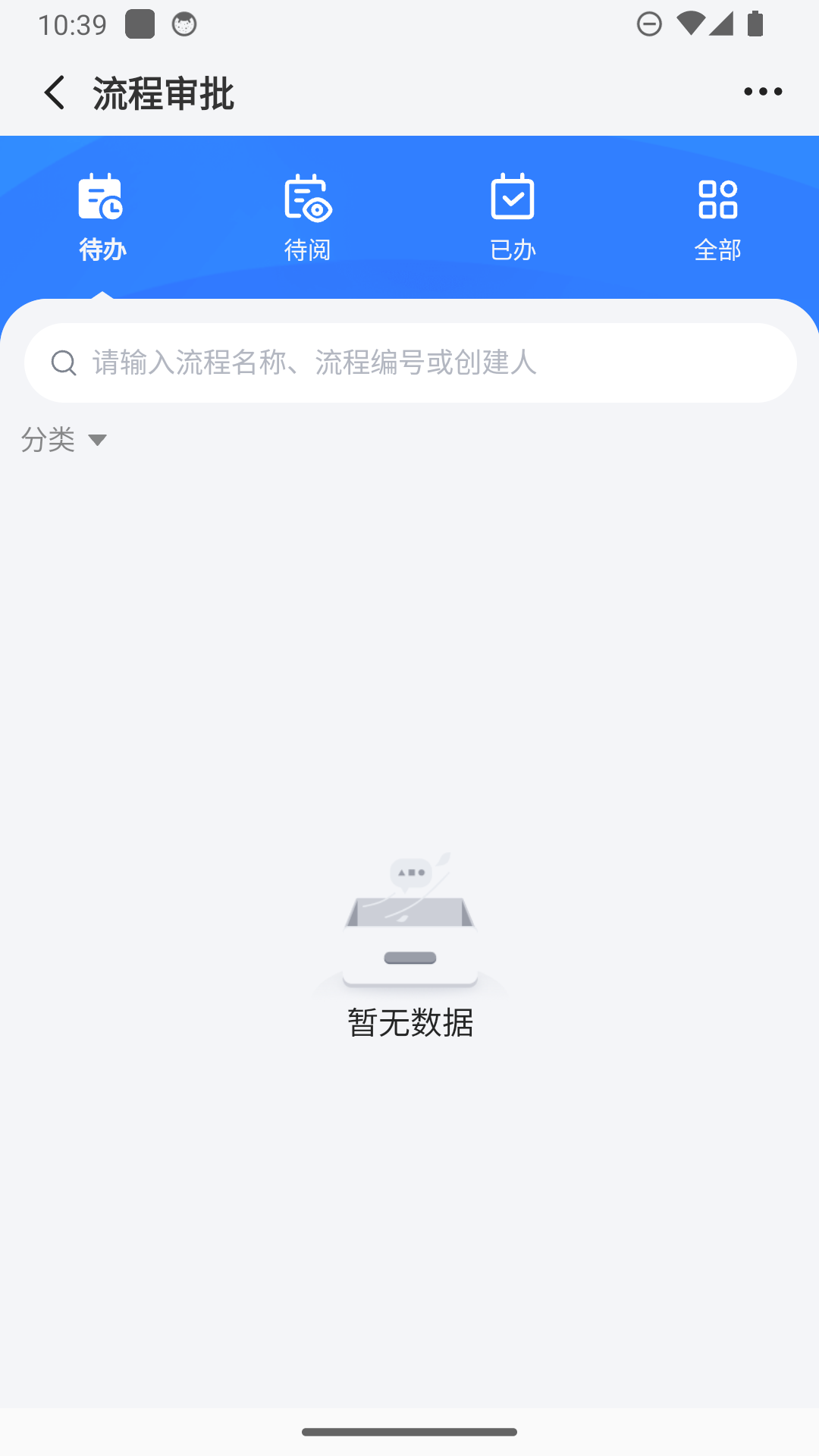819x1456 pixels.
Task: Collapse the category selector triangle
Action: point(98,441)
